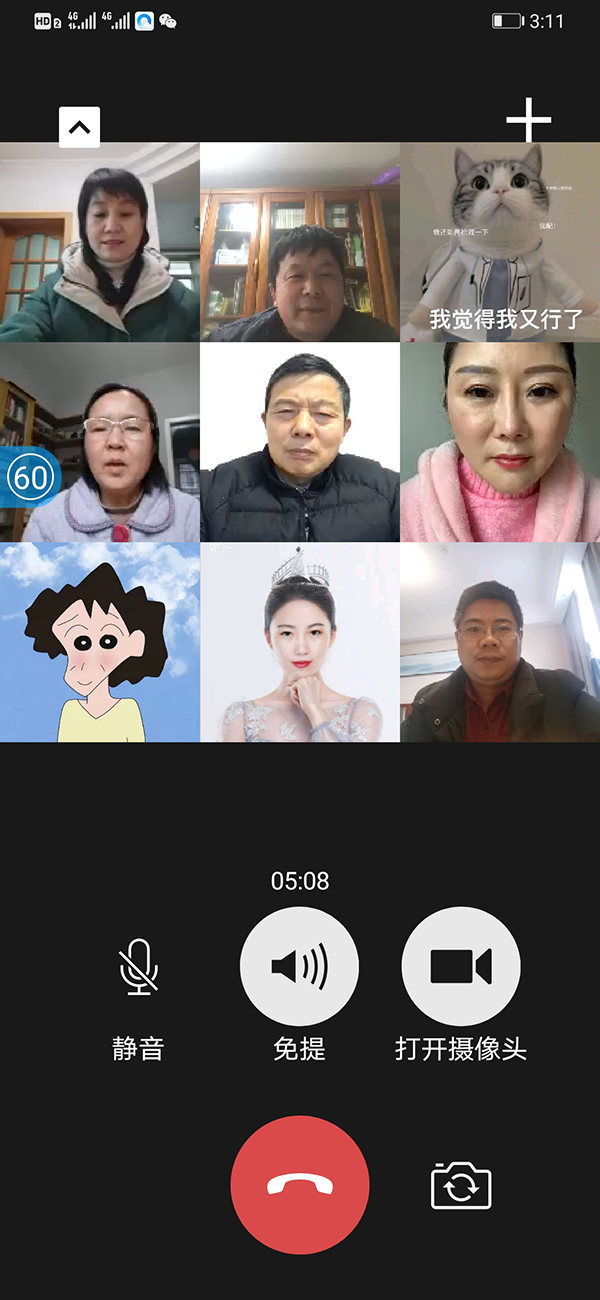The image size is (600, 1300).
Task: Minimize the call with the chevron button
Action: tap(79, 127)
